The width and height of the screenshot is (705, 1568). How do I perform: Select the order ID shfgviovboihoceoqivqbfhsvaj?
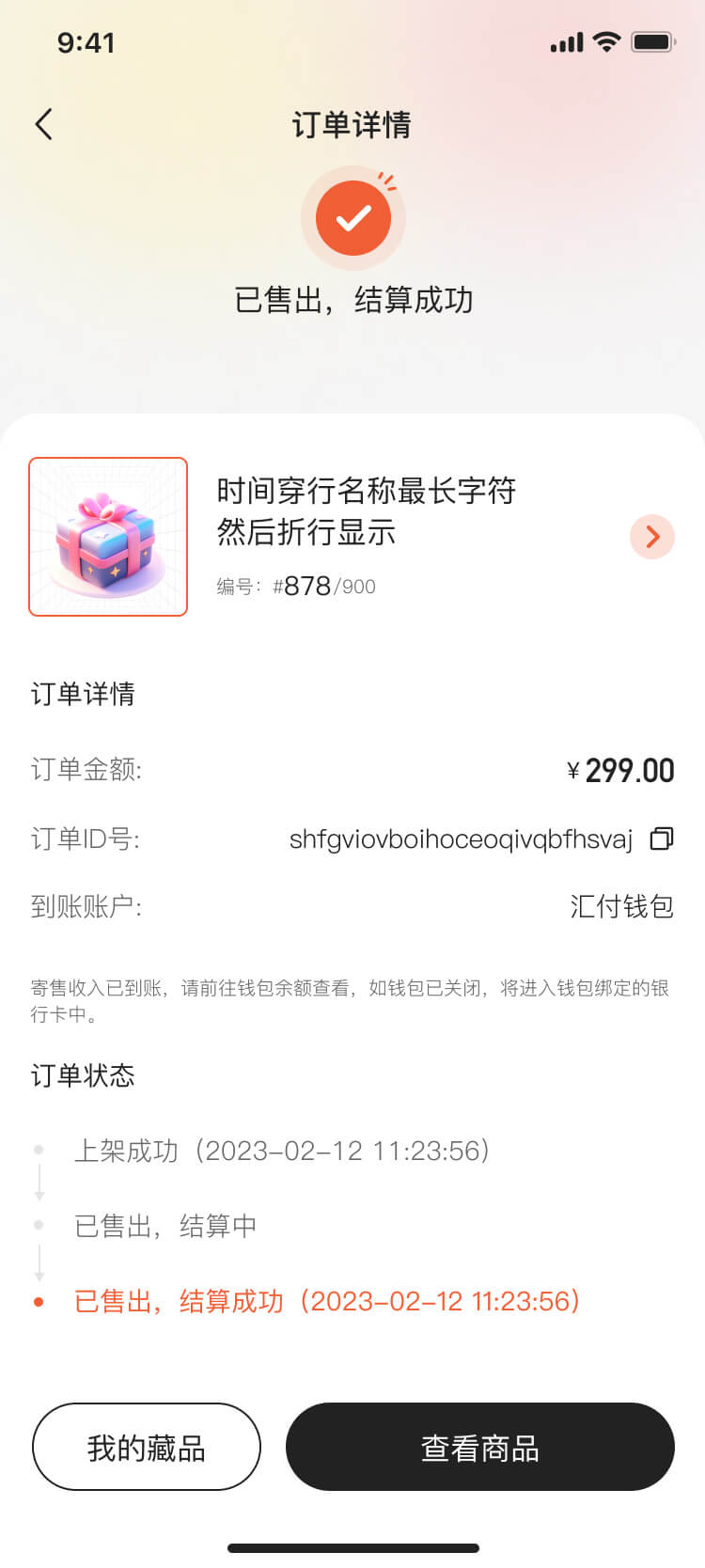point(461,839)
